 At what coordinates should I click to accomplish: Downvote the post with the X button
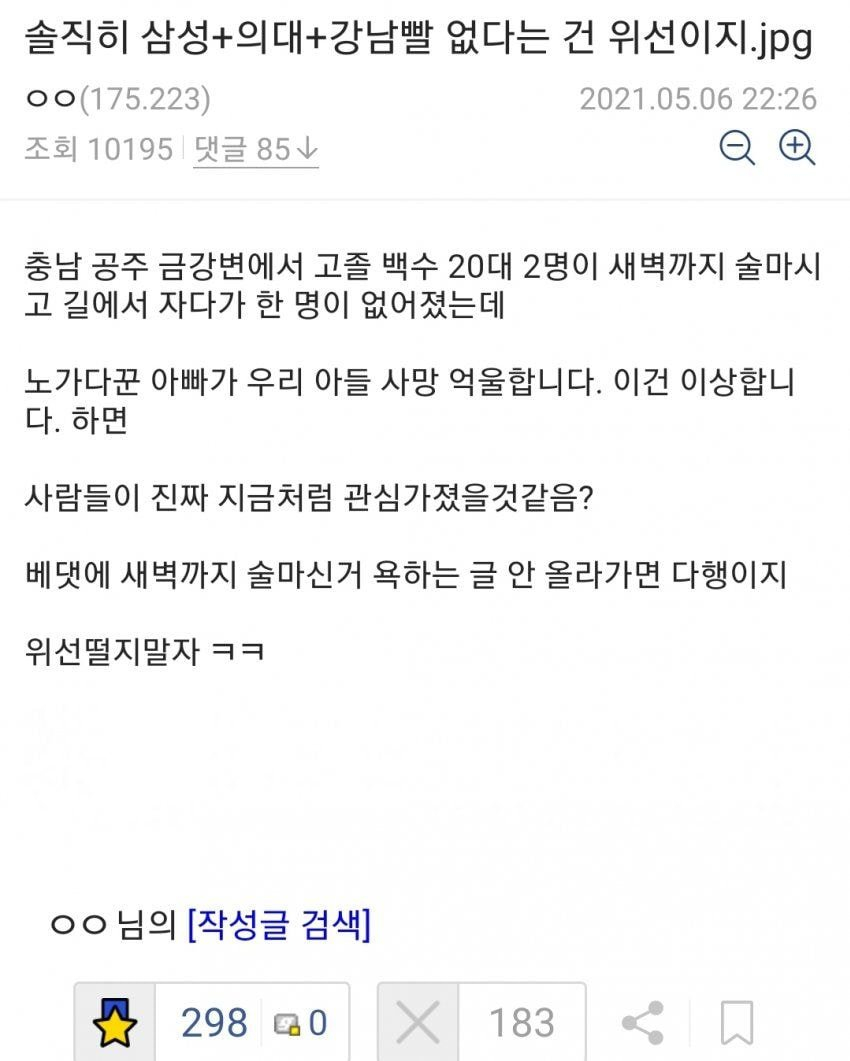418,1023
